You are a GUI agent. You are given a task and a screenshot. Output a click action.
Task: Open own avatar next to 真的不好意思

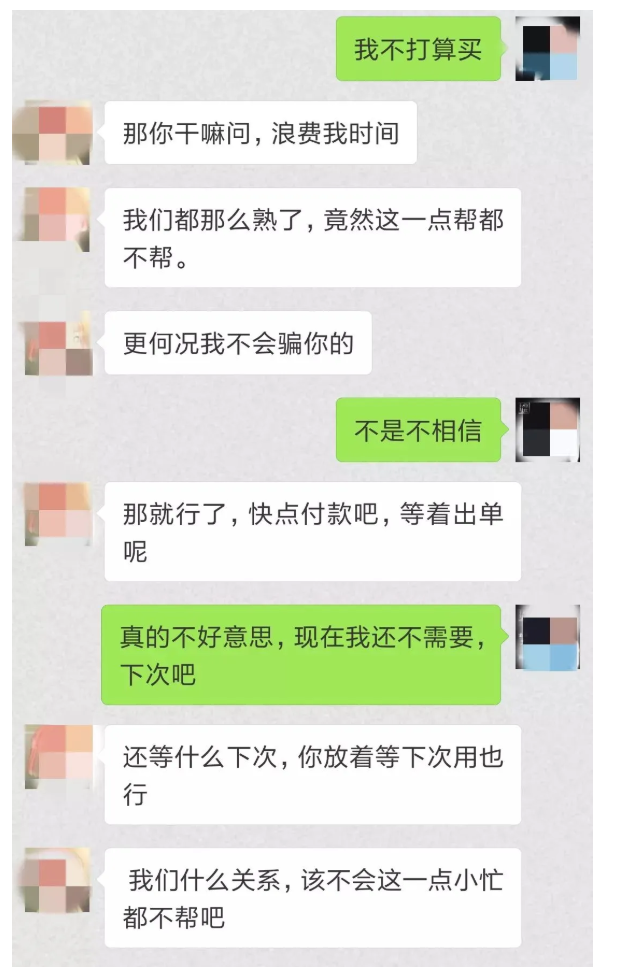pyautogui.click(x=547, y=637)
